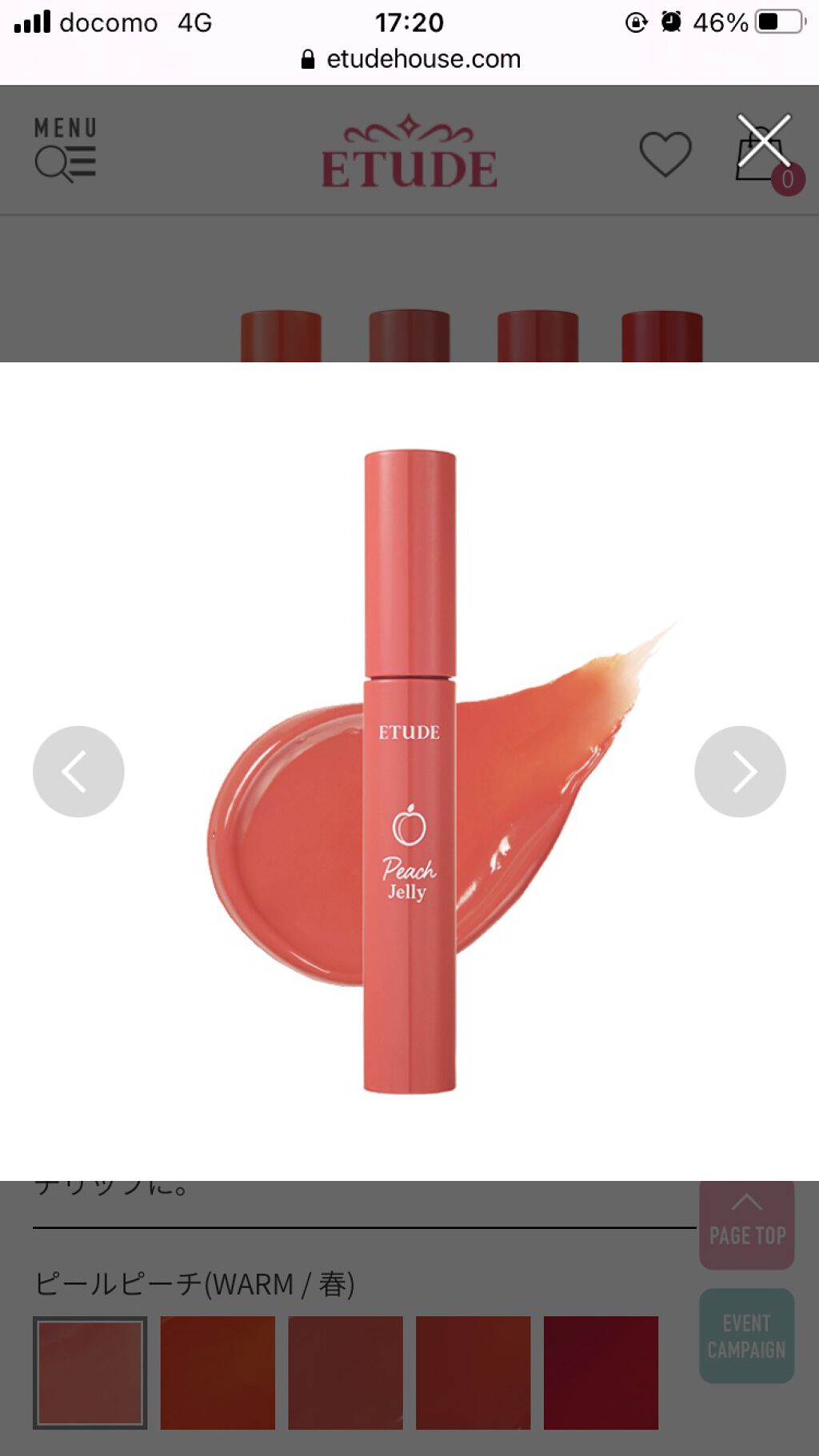
Task: Show the previous product image
Action: (78, 772)
